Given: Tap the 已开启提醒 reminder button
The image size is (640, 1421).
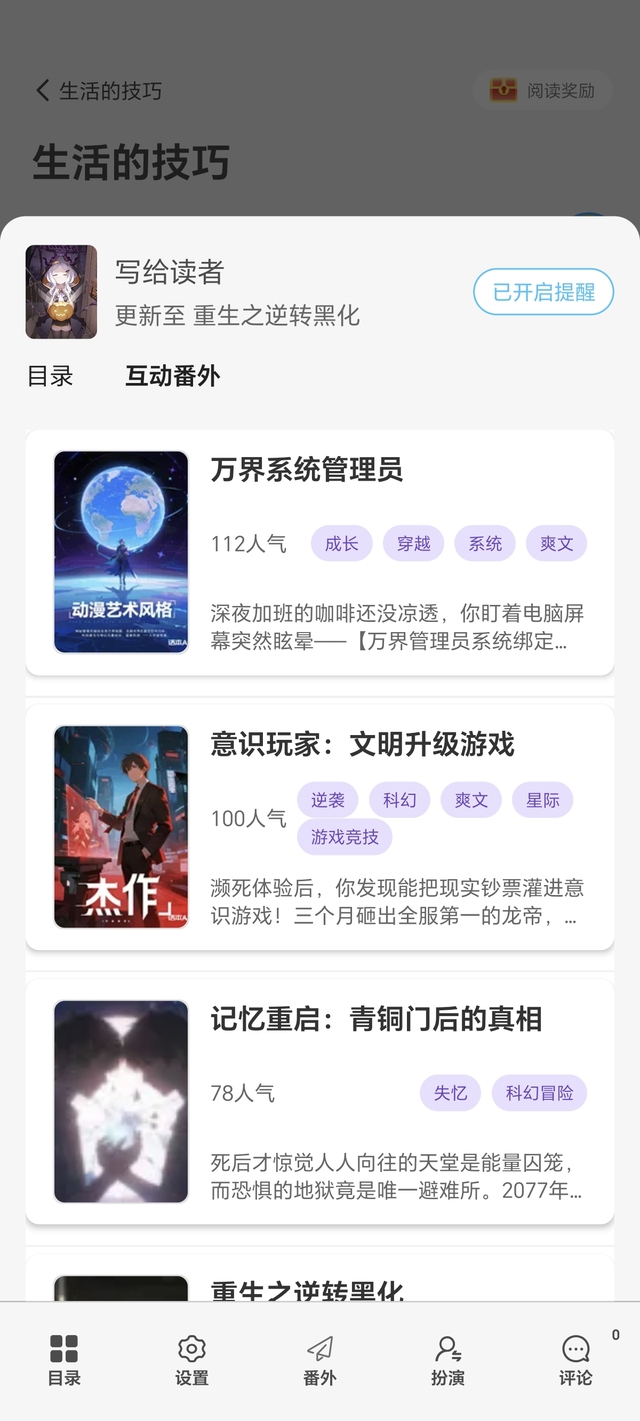Looking at the screenshot, I should tap(543, 292).
